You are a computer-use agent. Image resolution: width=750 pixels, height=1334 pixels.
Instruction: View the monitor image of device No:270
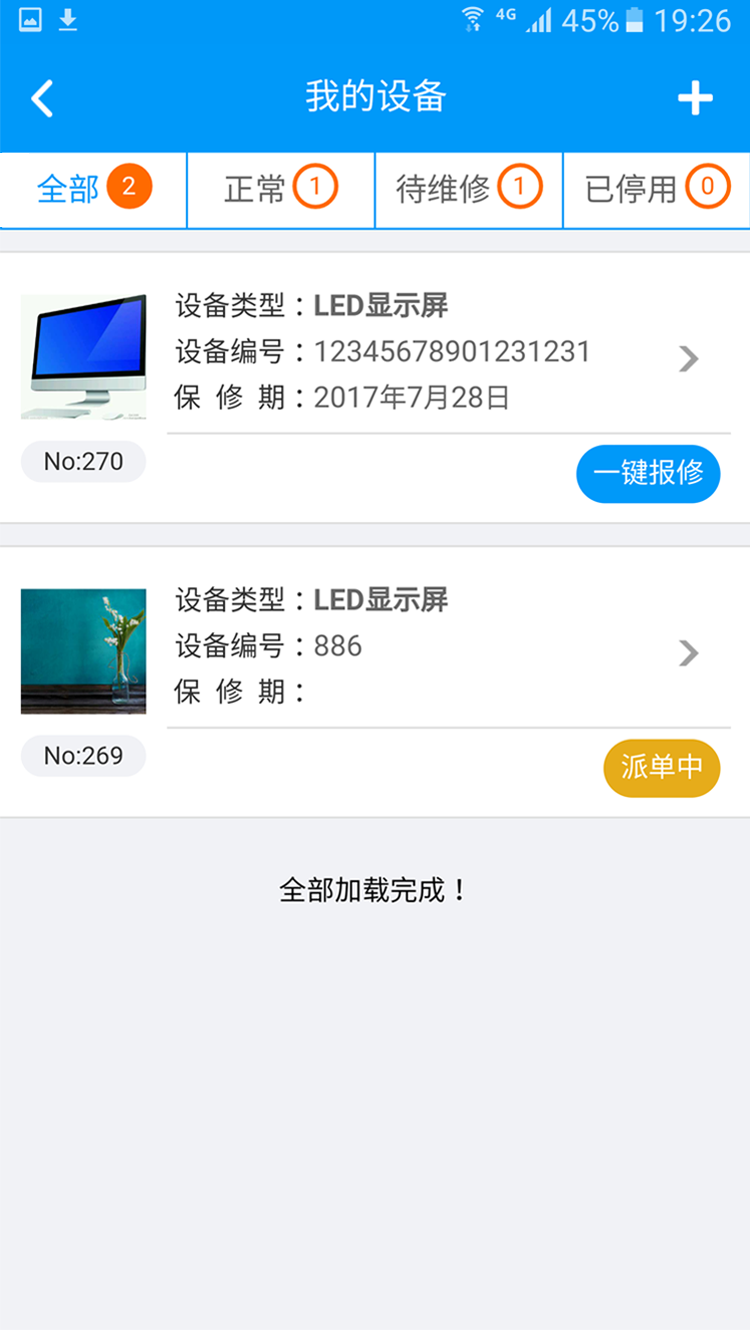(x=84, y=356)
